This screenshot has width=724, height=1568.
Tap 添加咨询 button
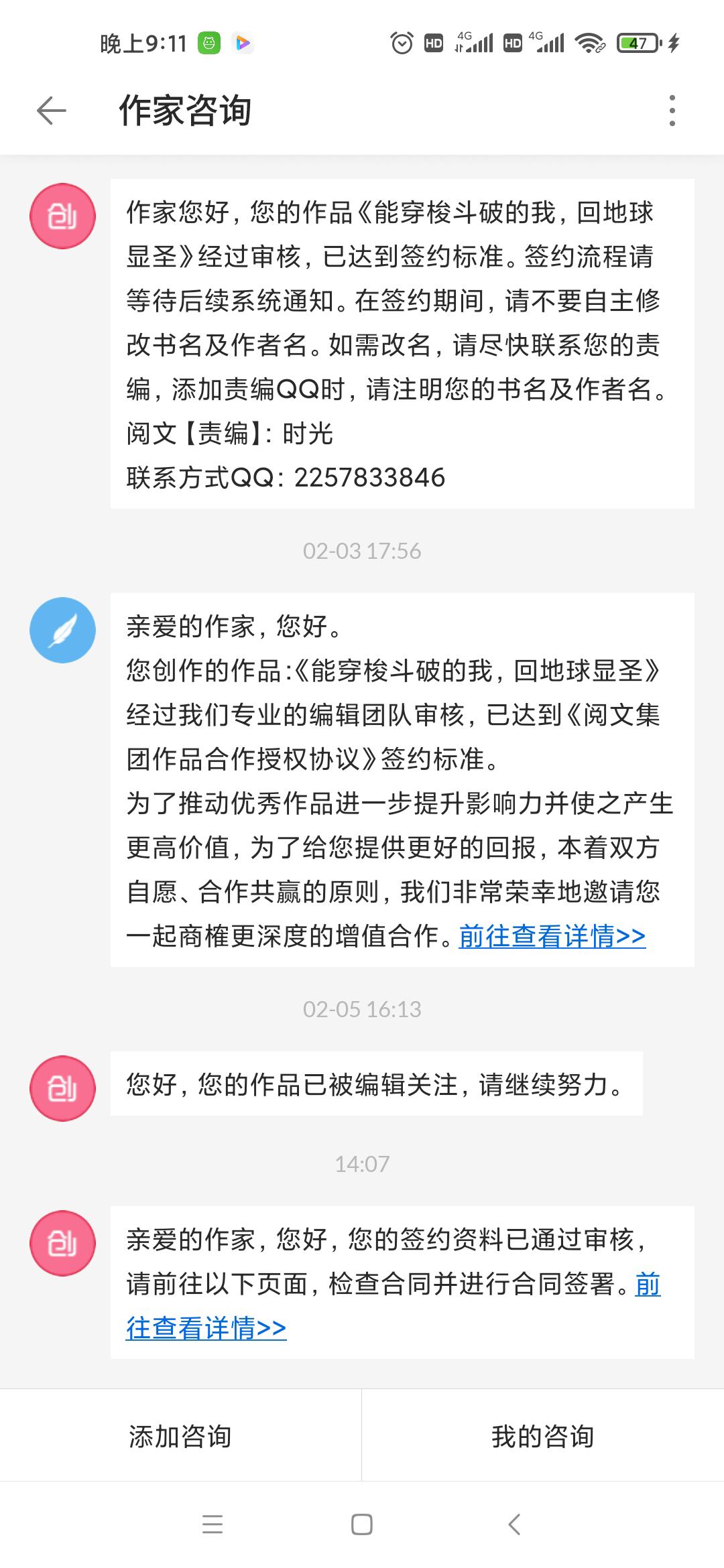click(x=180, y=1437)
